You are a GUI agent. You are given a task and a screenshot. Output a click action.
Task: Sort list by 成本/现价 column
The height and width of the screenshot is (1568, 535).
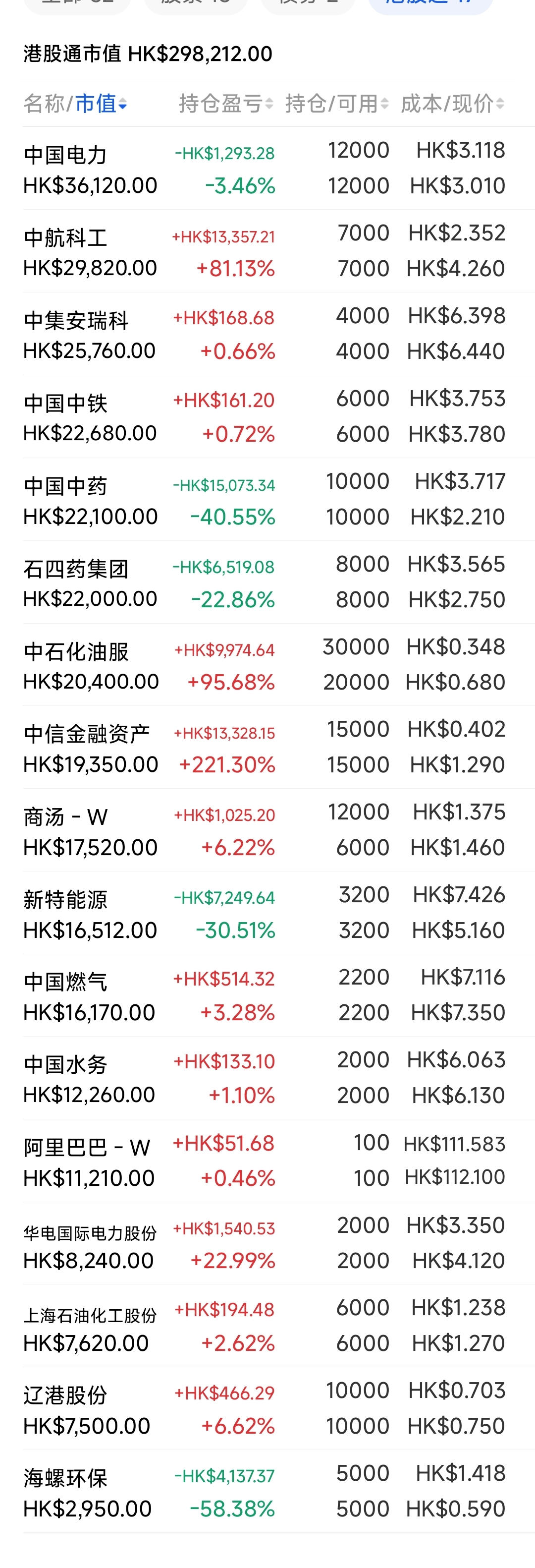(452, 104)
